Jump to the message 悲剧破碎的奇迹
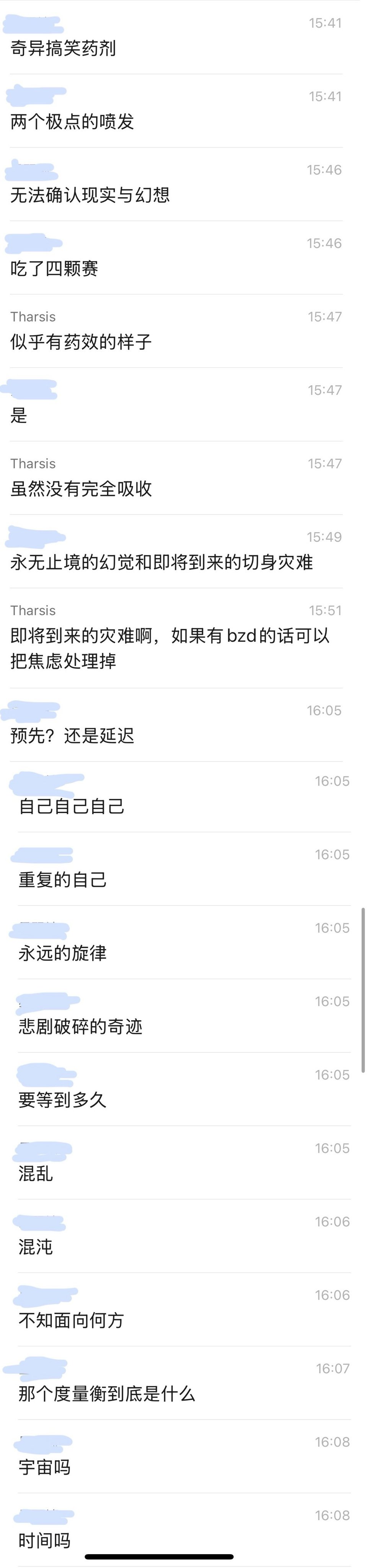This screenshot has height=1568, width=368. (80, 1027)
